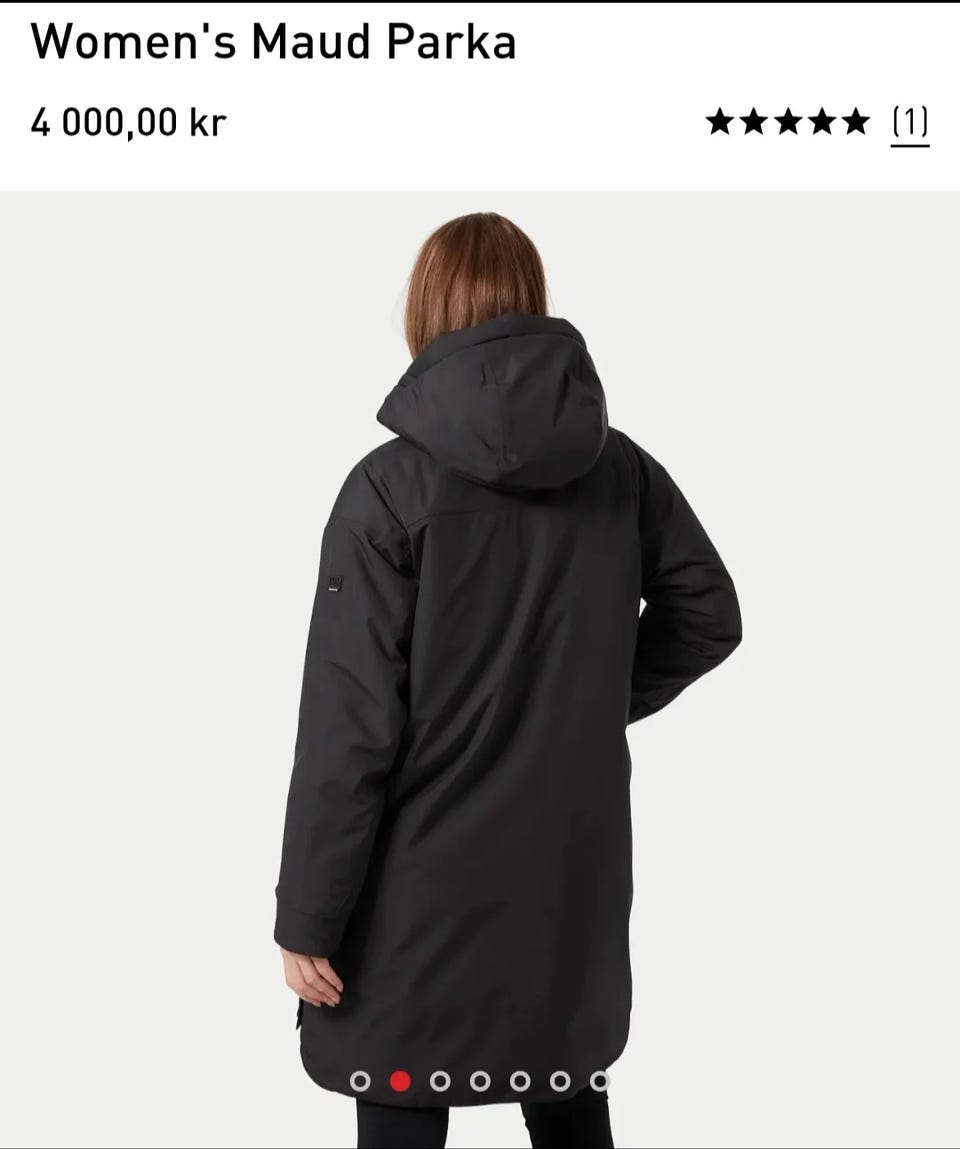Jump to the first image dot

360,1081
